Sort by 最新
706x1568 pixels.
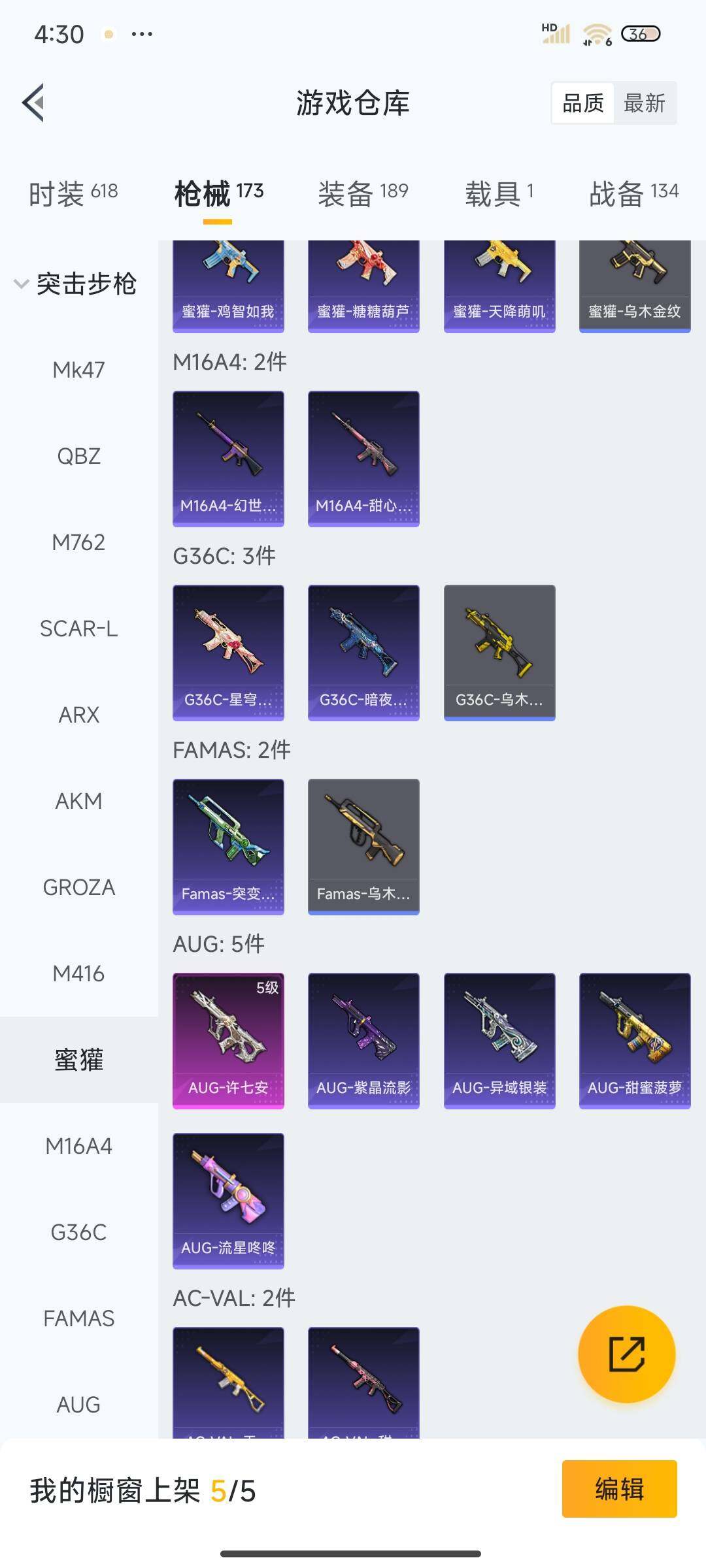coord(644,103)
